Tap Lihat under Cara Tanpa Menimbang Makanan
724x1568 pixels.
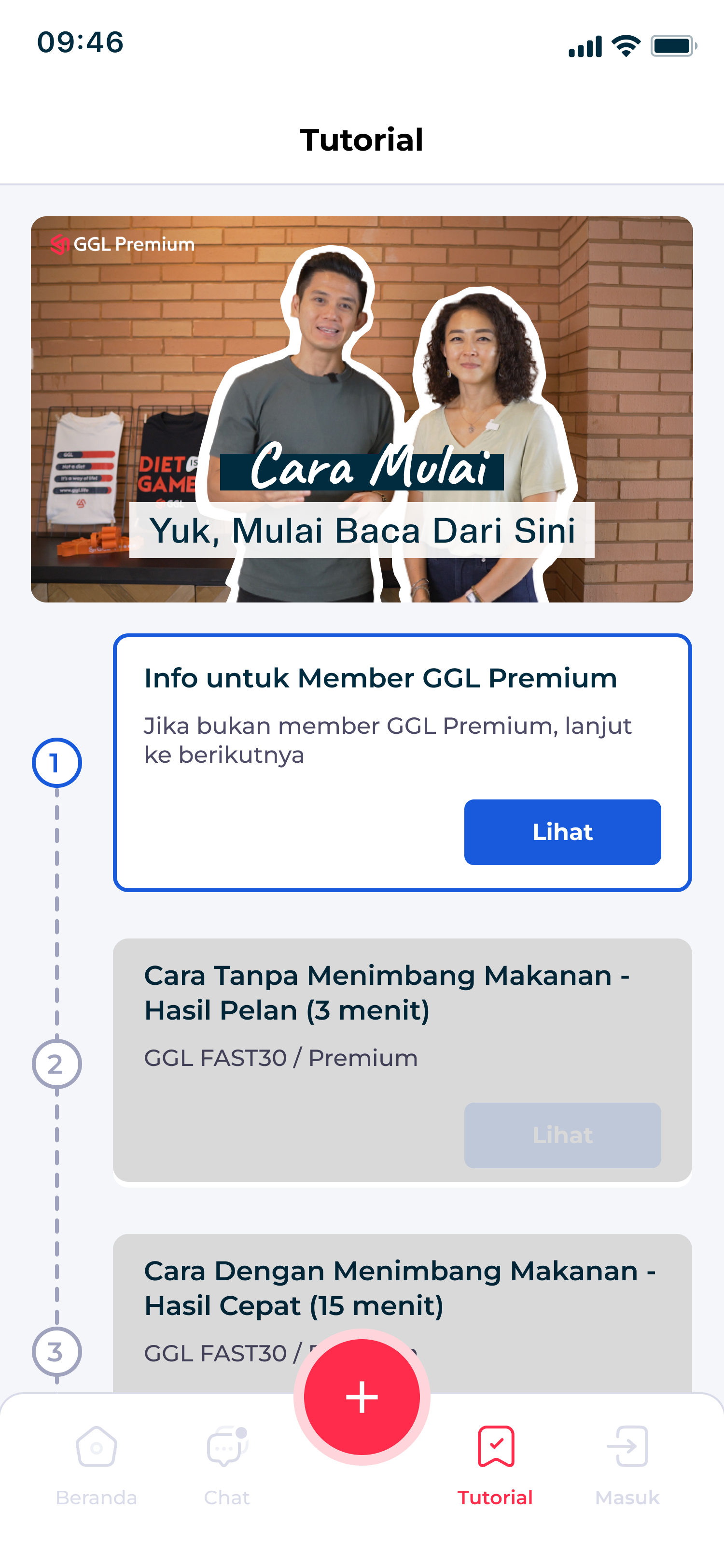[x=562, y=1134]
